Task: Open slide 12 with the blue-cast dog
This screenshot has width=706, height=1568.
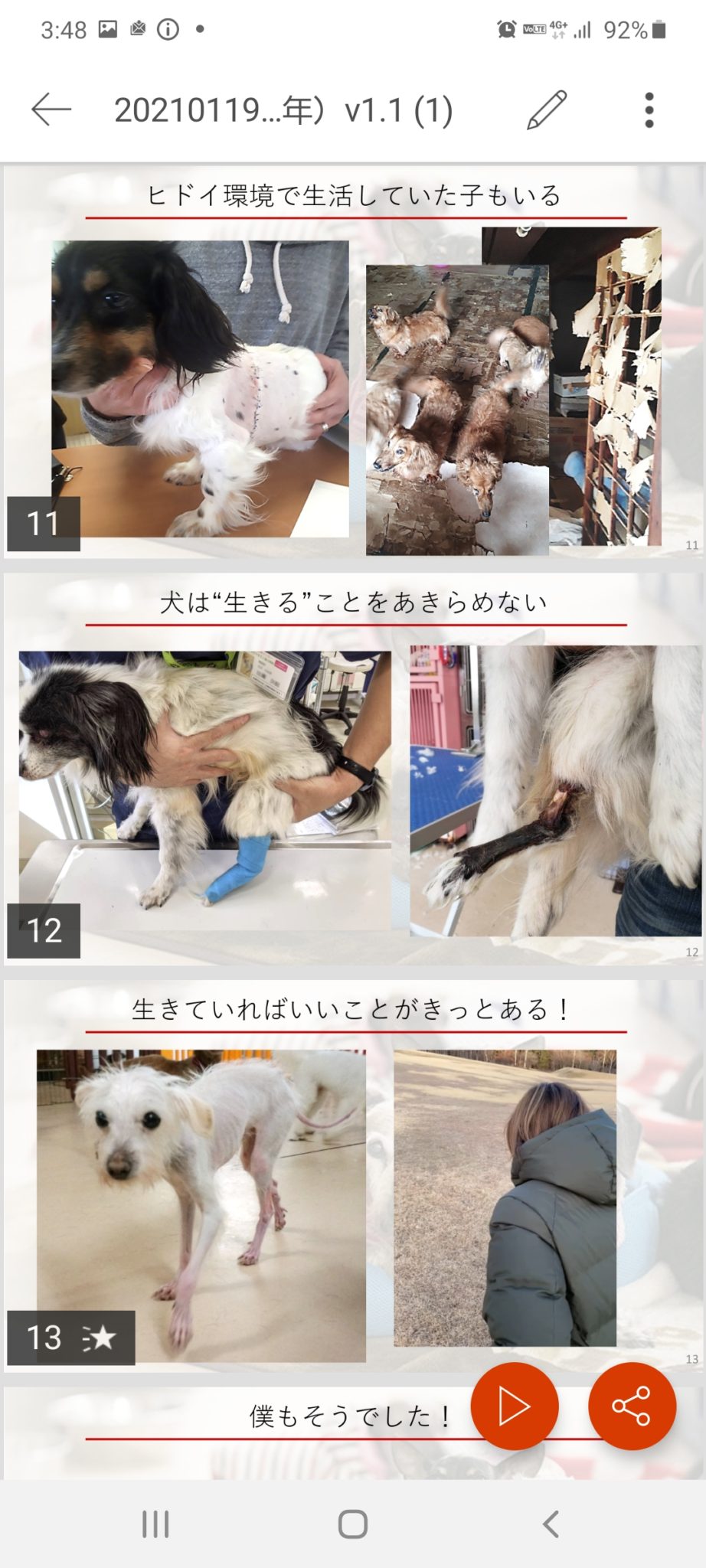Action: pyautogui.click(x=354, y=768)
